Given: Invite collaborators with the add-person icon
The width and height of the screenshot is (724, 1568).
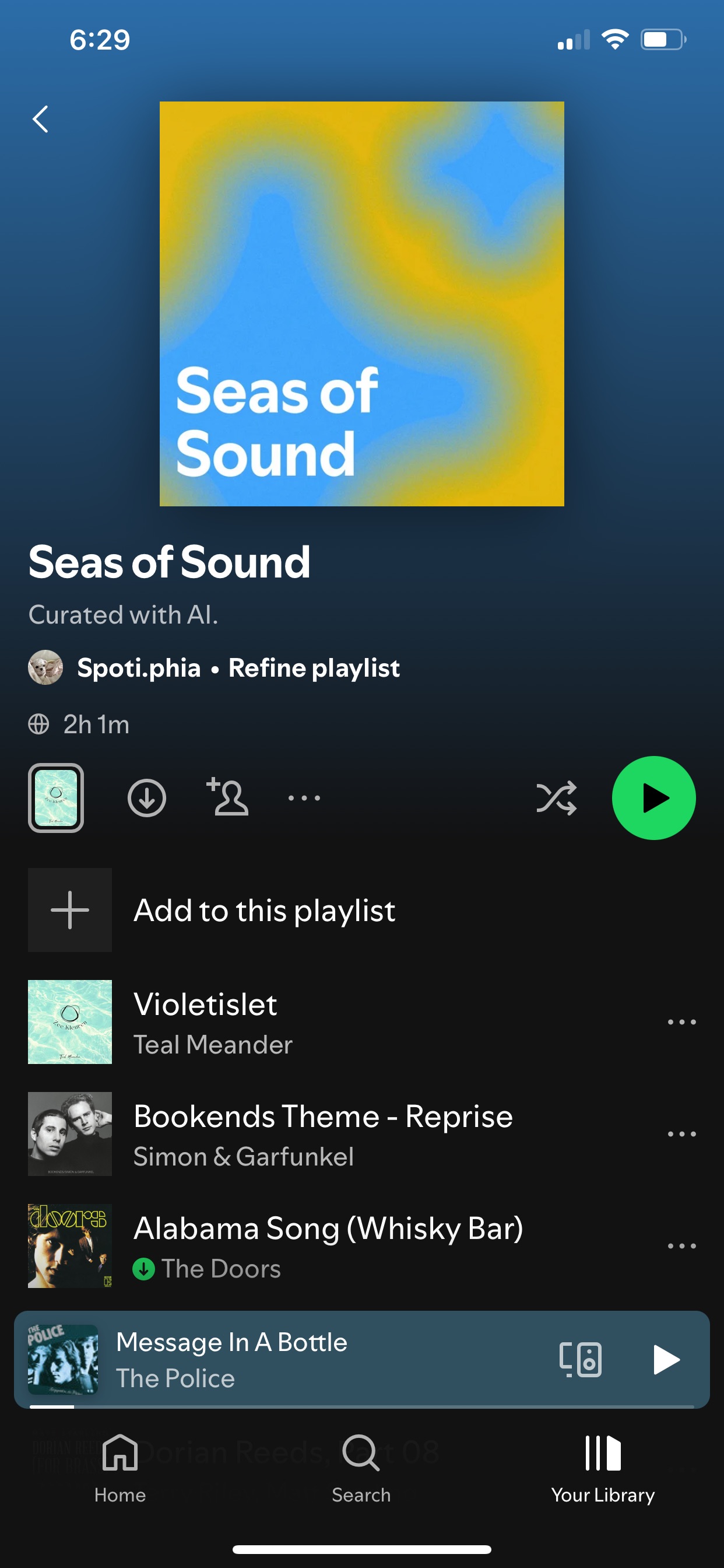Looking at the screenshot, I should [x=227, y=797].
